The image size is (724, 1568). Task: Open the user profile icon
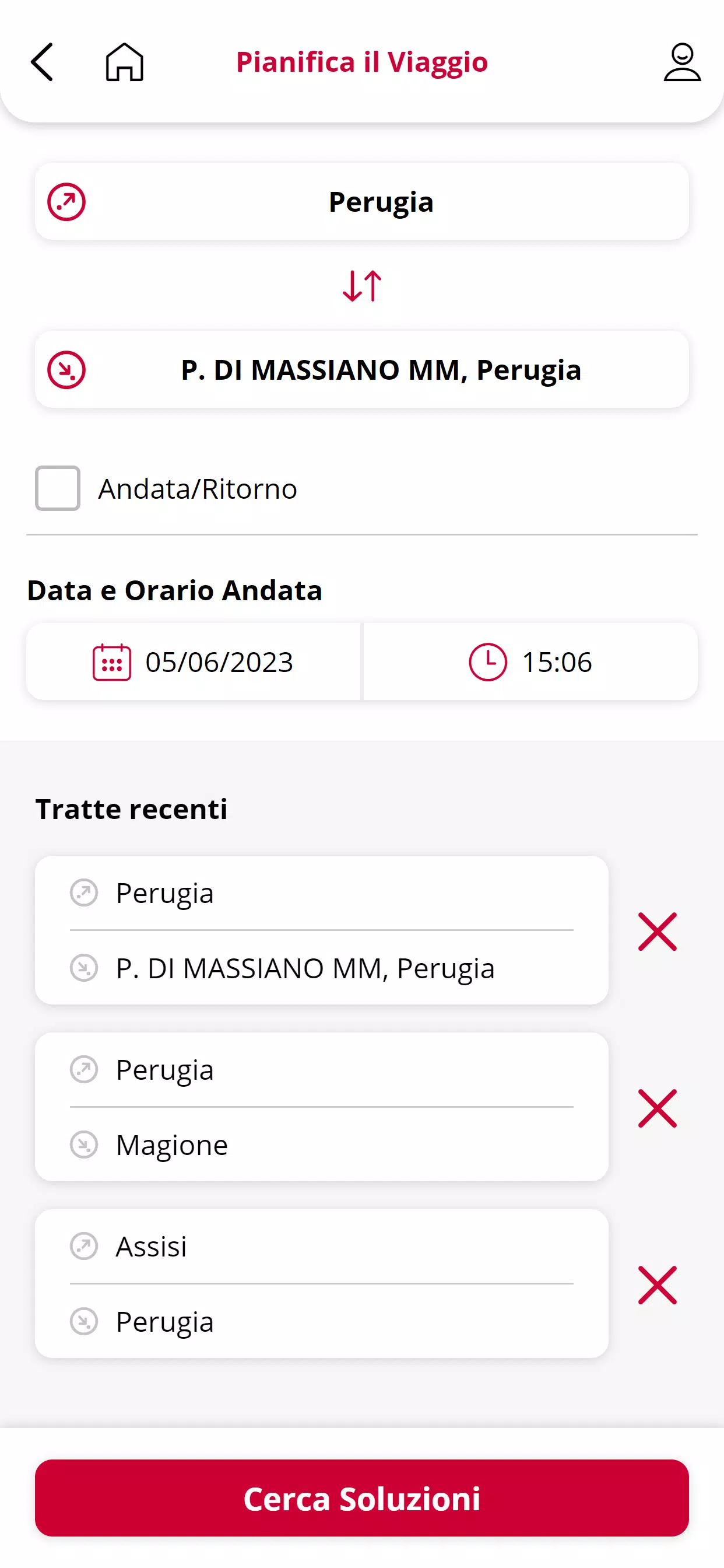tap(682, 62)
